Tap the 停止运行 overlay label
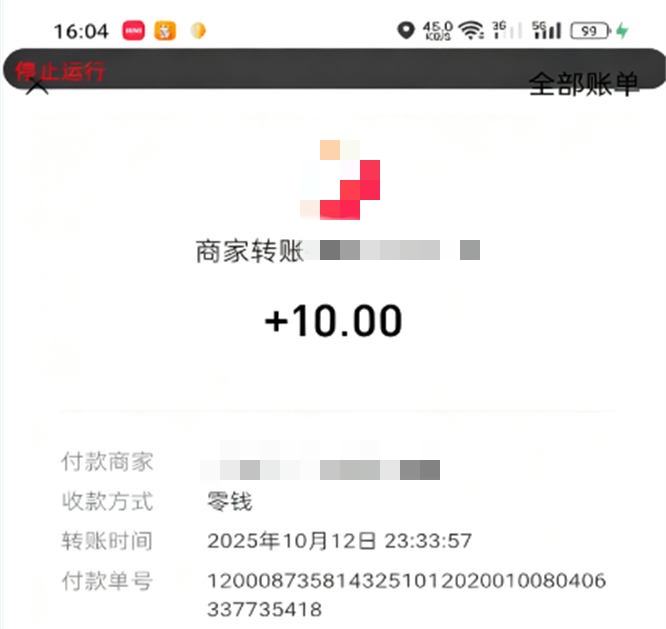This screenshot has height=629, width=666. tap(60, 72)
